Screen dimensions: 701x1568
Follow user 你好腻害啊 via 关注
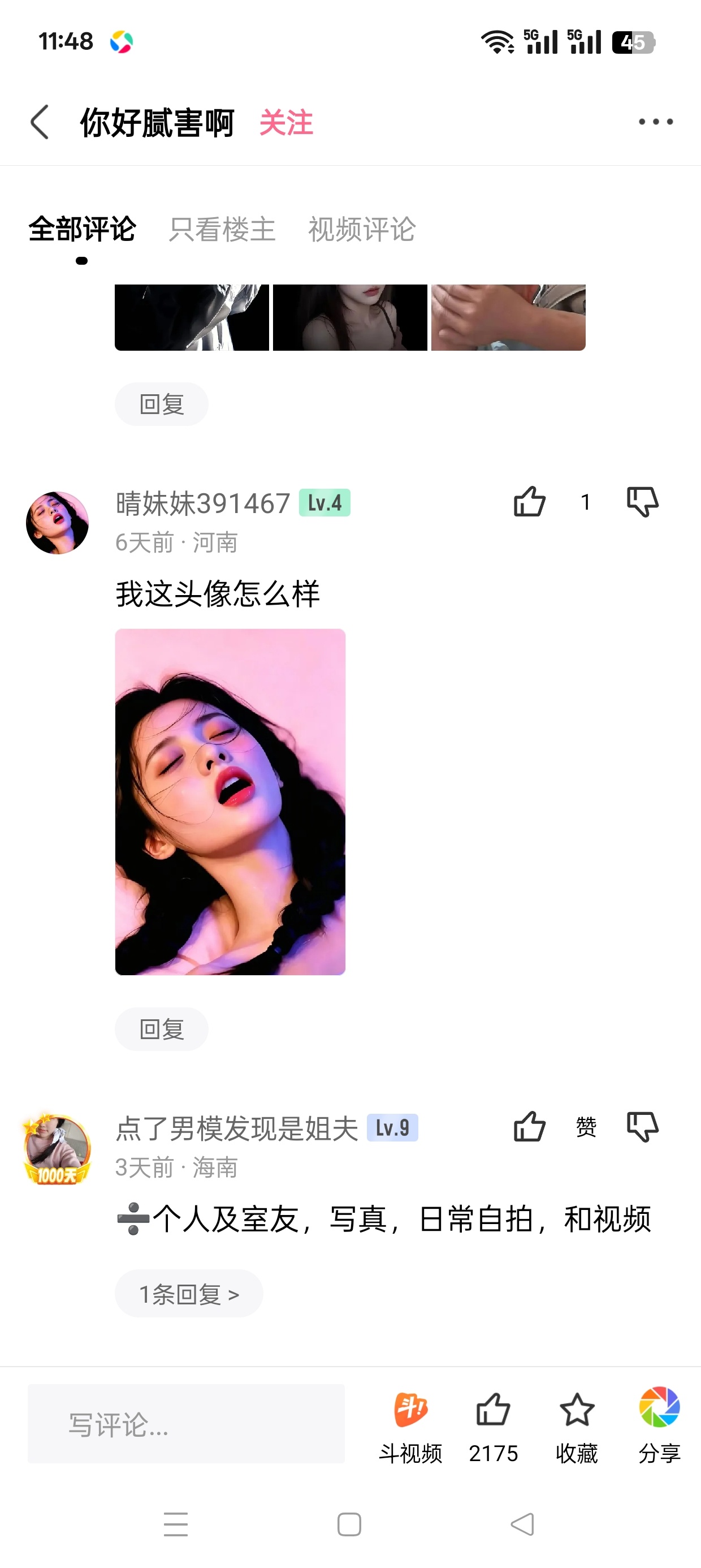286,123
